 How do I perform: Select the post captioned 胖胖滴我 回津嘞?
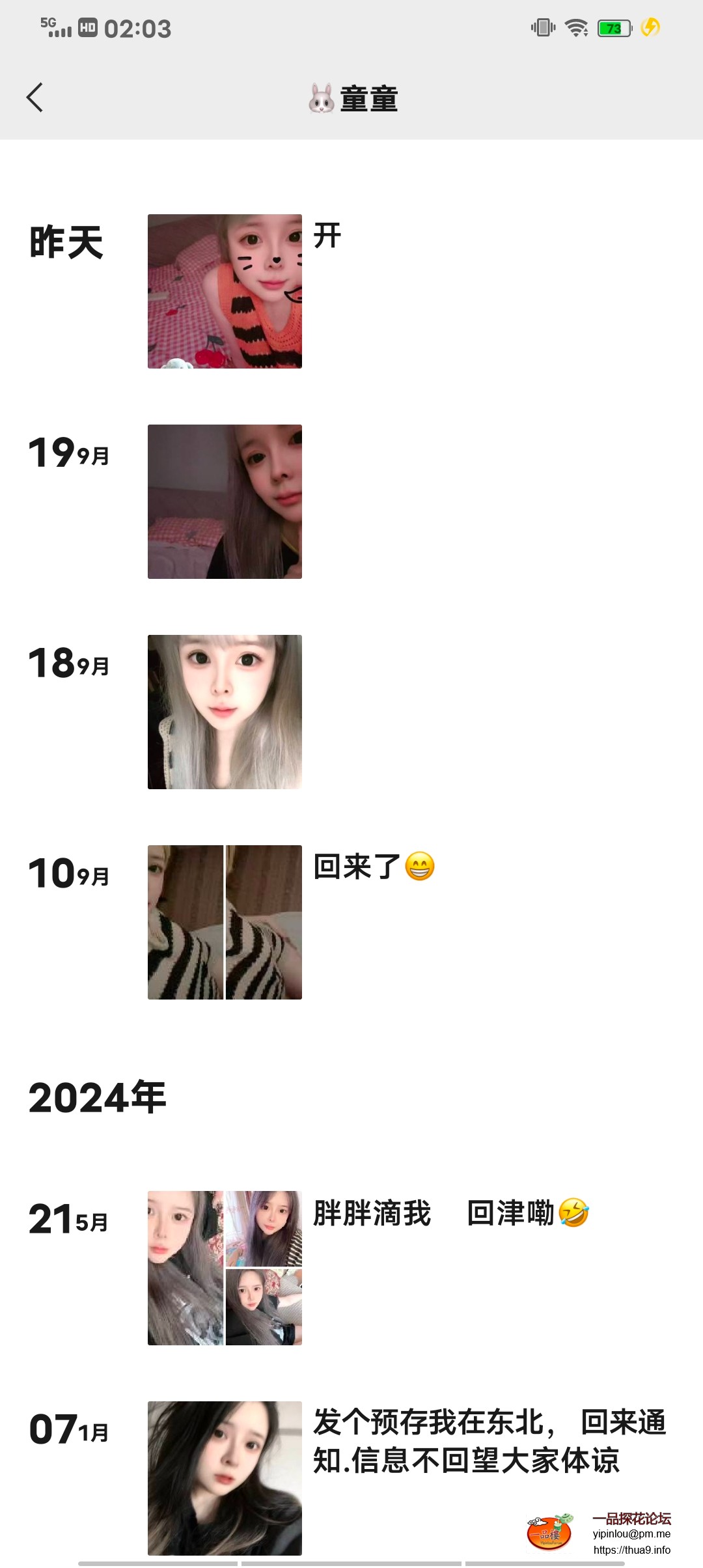pos(449,1214)
